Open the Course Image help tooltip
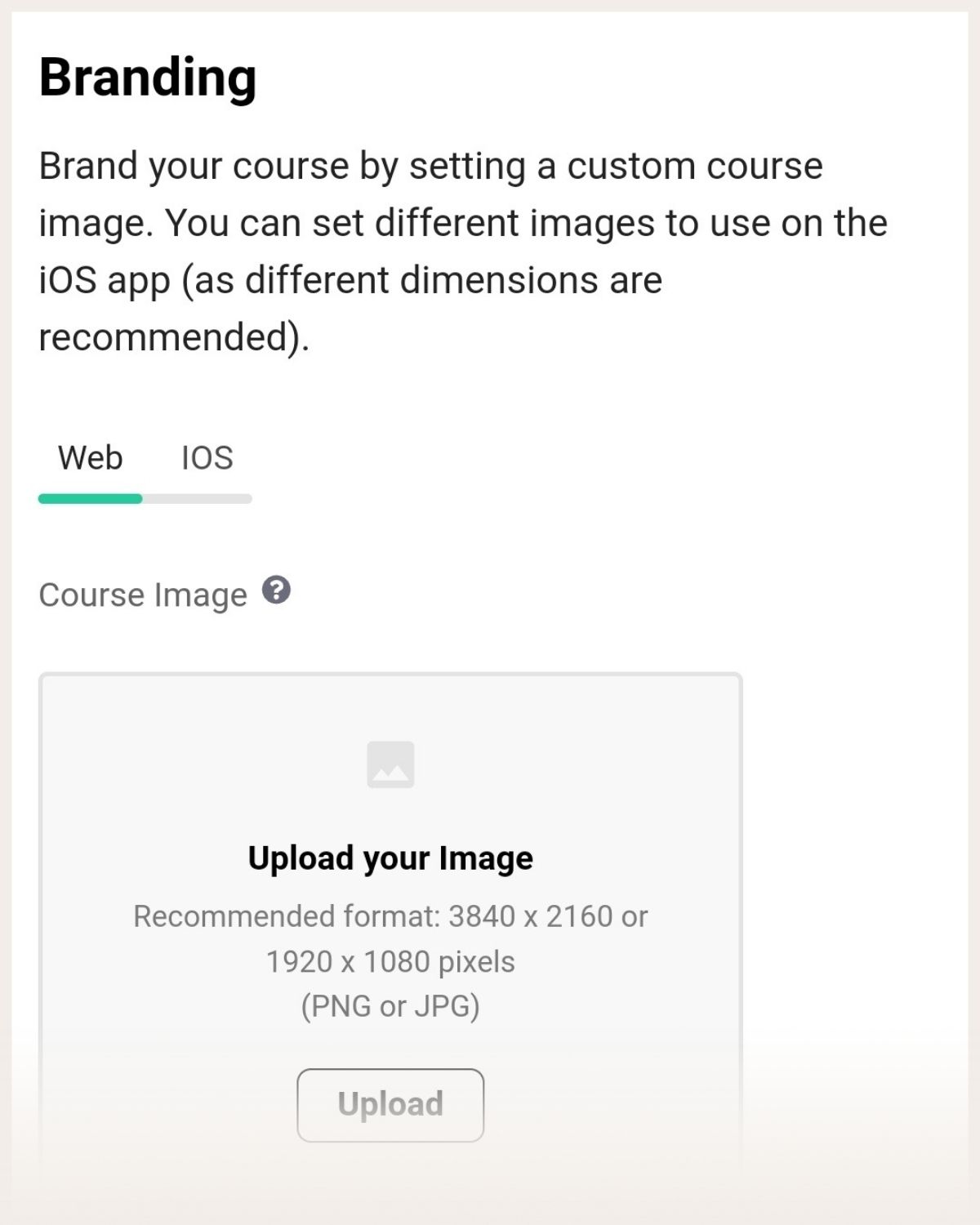 click(x=277, y=590)
